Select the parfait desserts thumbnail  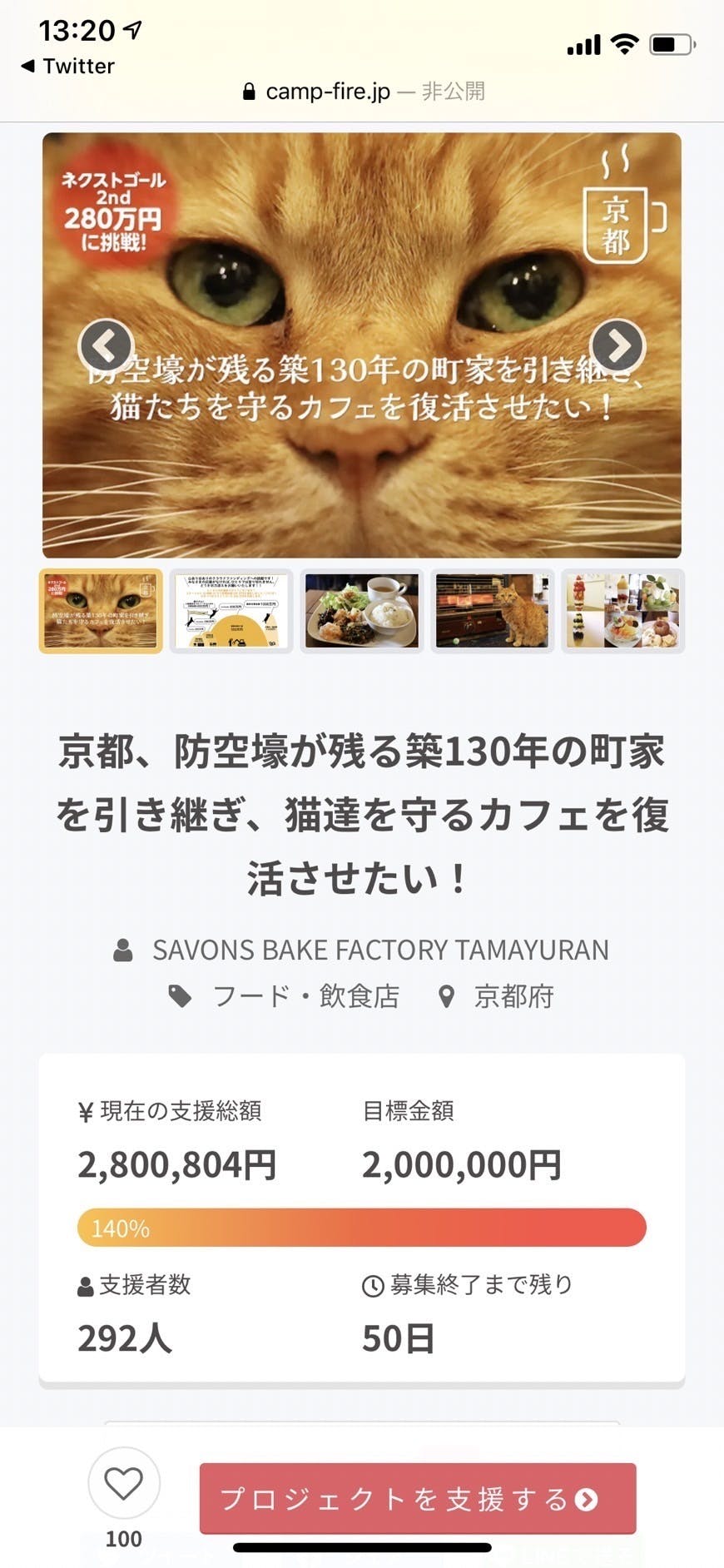pyautogui.click(x=622, y=611)
